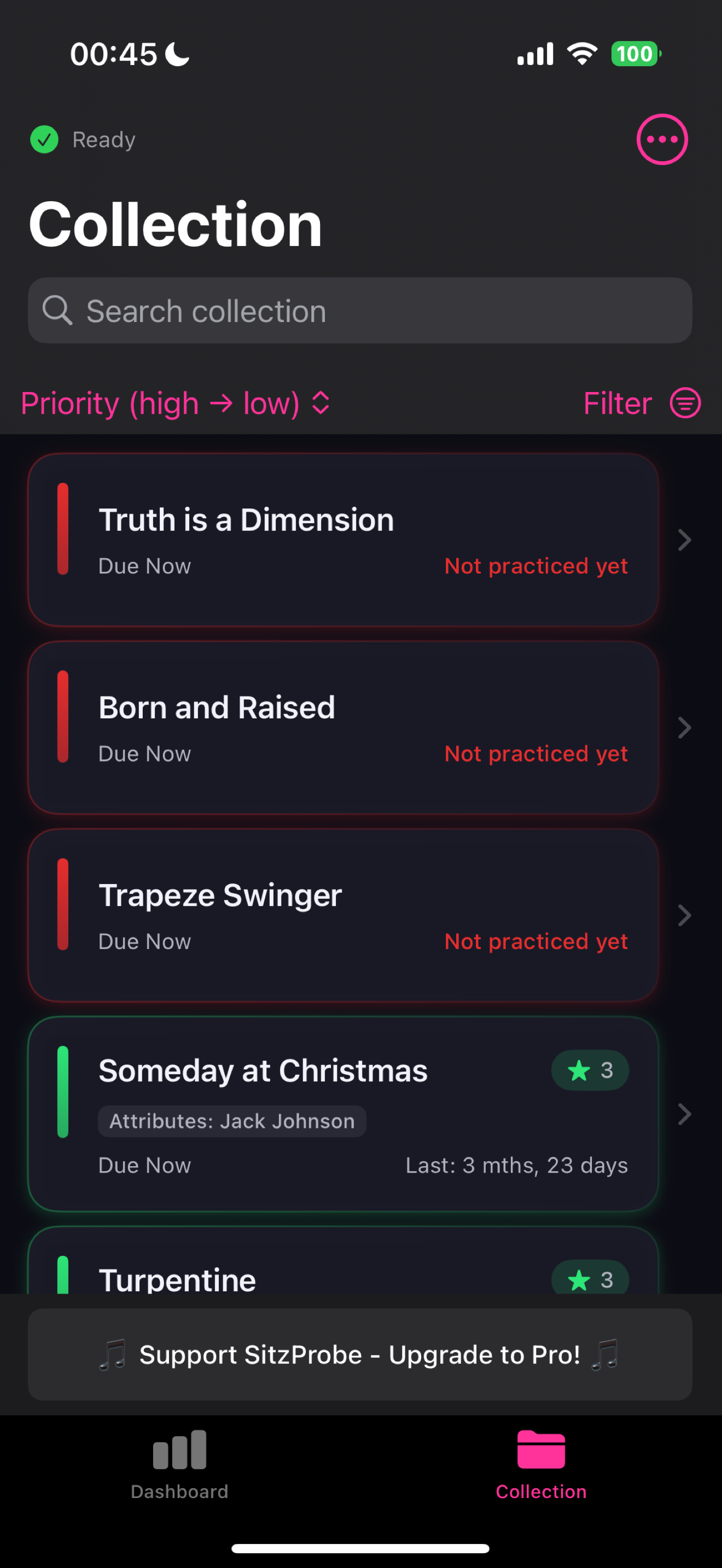Image resolution: width=722 pixels, height=1568 pixels.
Task: Change the Priority (high → low) sort order
Action: point(176,403)
